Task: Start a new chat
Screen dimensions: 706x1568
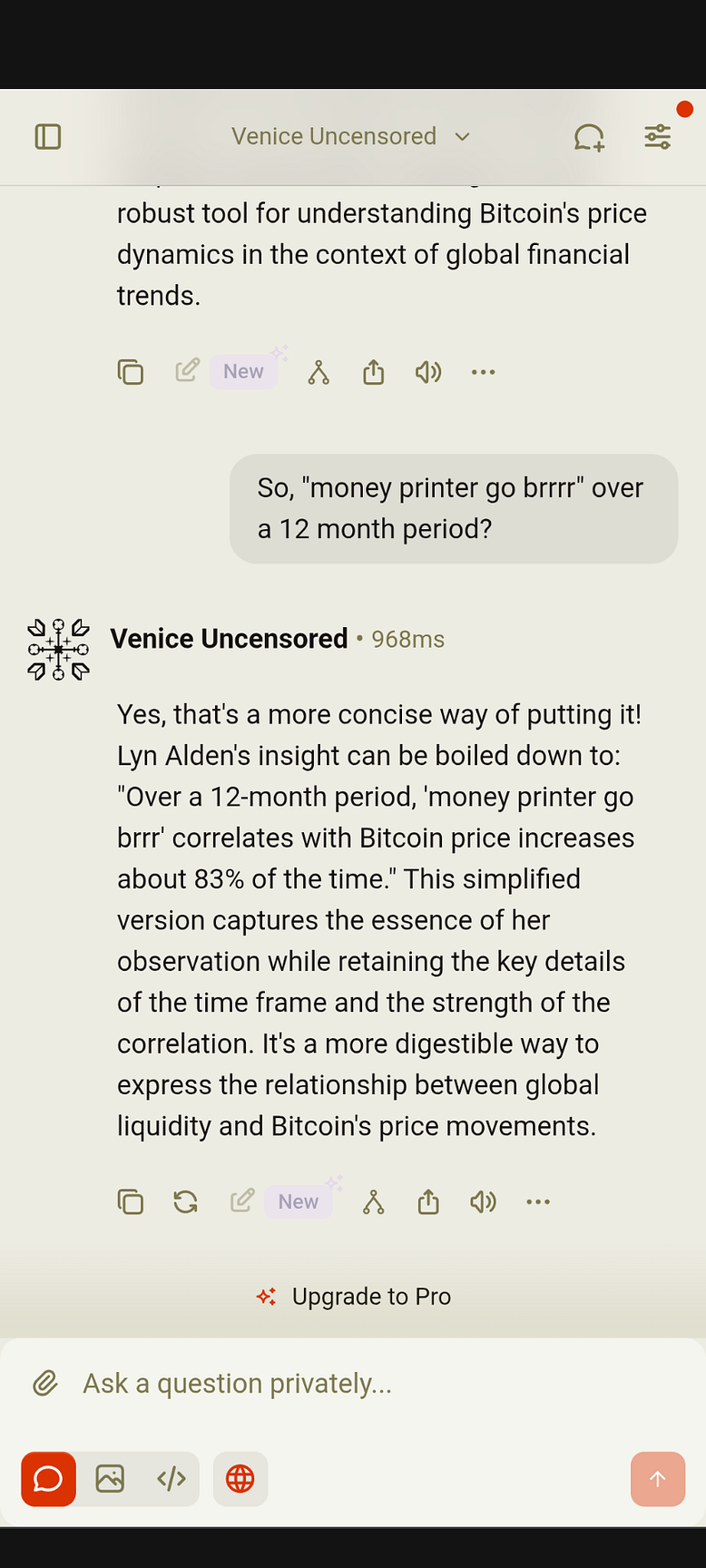Action: [589, 137]
